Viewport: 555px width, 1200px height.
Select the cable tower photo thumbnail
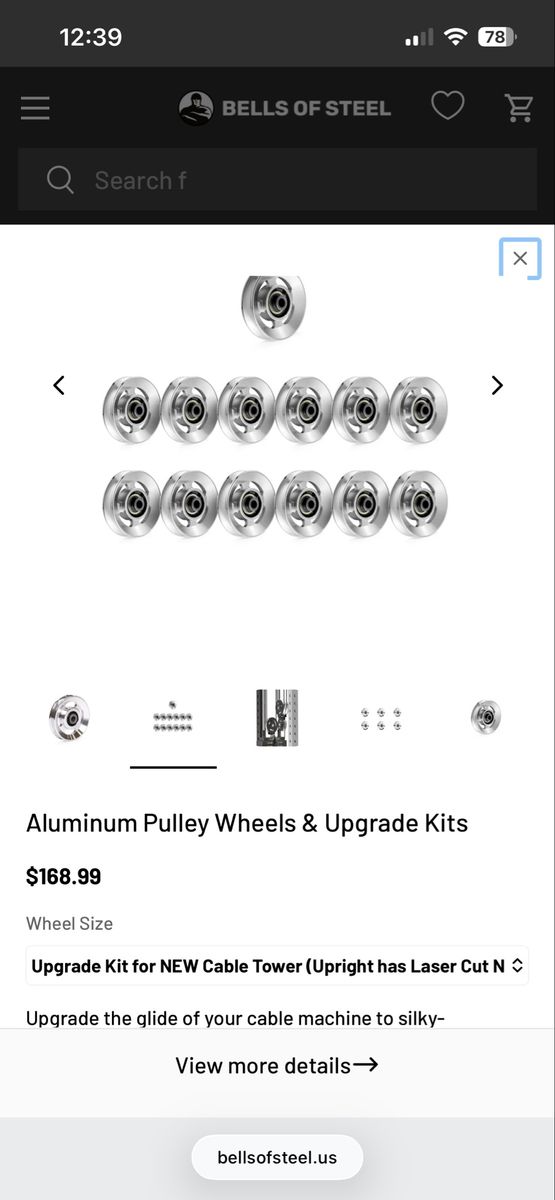click(x=277, y=718)
